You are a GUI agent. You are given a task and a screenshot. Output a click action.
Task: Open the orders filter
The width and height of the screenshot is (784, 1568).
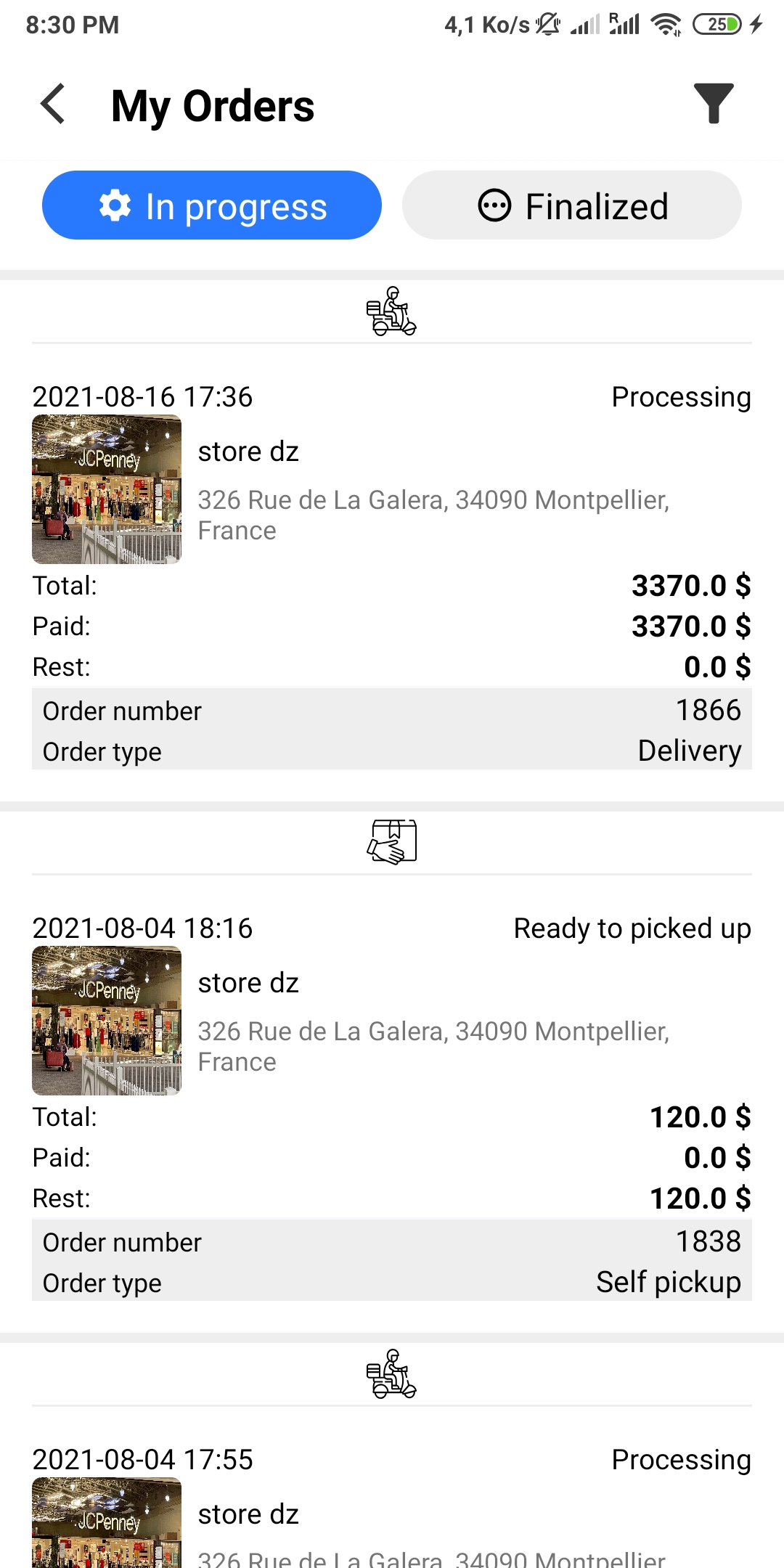[x=713, y=104]
